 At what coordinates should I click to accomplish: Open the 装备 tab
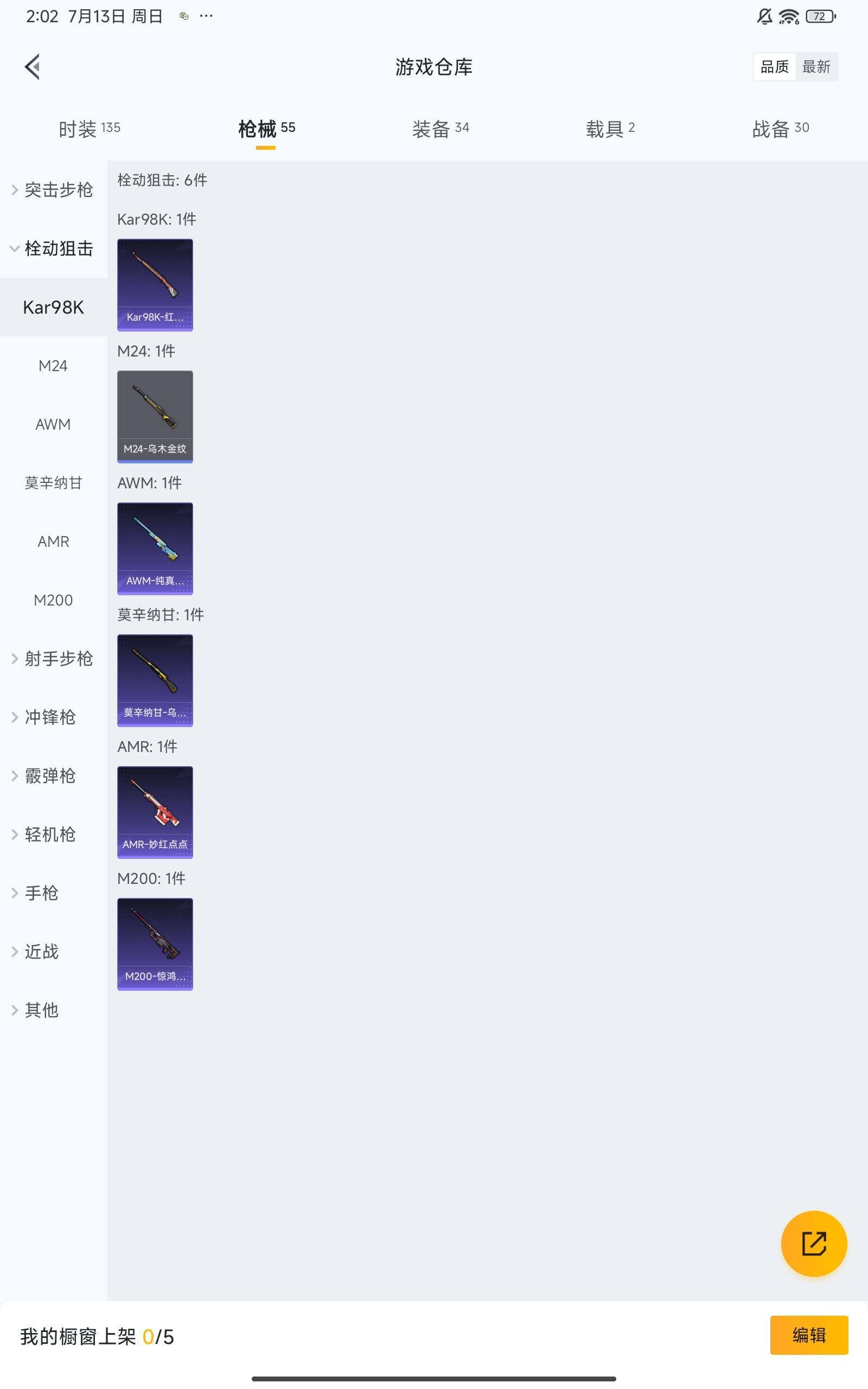(x=441, y=129)
